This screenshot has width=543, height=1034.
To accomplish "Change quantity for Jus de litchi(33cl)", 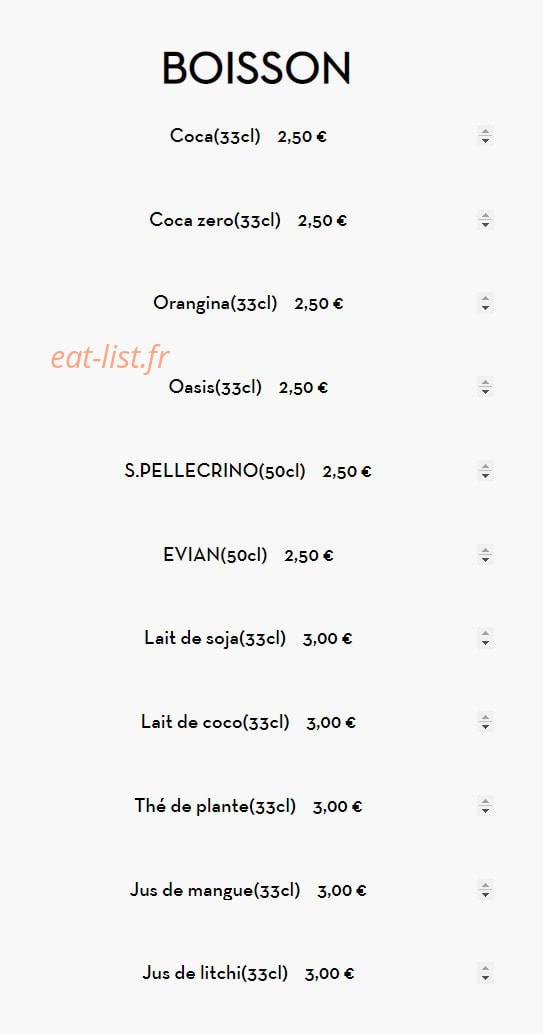I will tap(485, 973).
